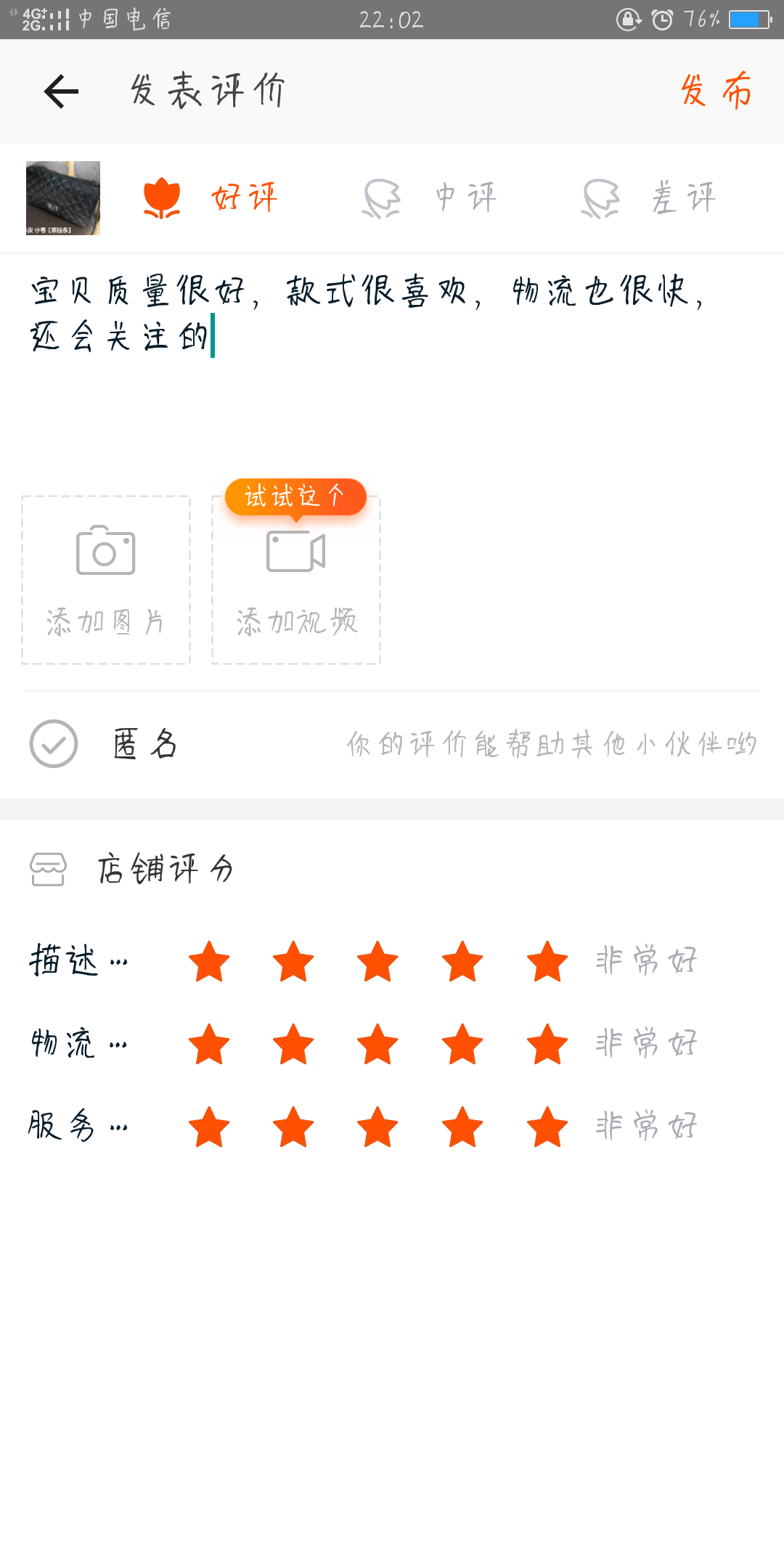Set 物流 rating to two stars
Image resolution: width=784 pixels, height=1568 pixels.
click(293, 1044)
